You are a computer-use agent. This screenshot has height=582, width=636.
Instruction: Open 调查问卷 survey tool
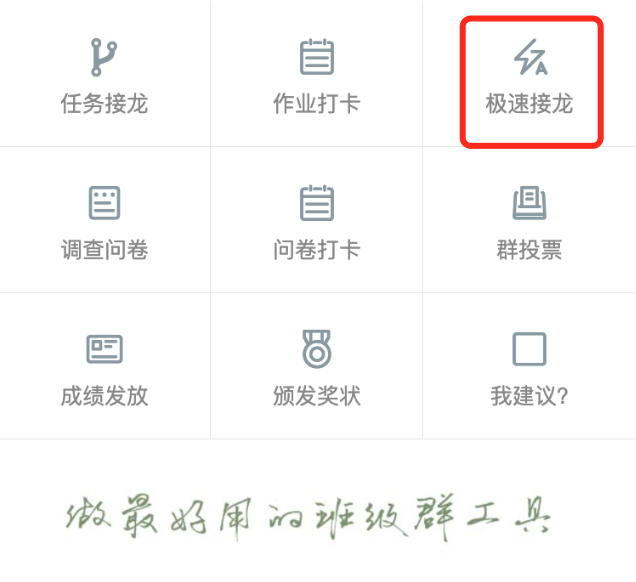click(x=104, y=222)
